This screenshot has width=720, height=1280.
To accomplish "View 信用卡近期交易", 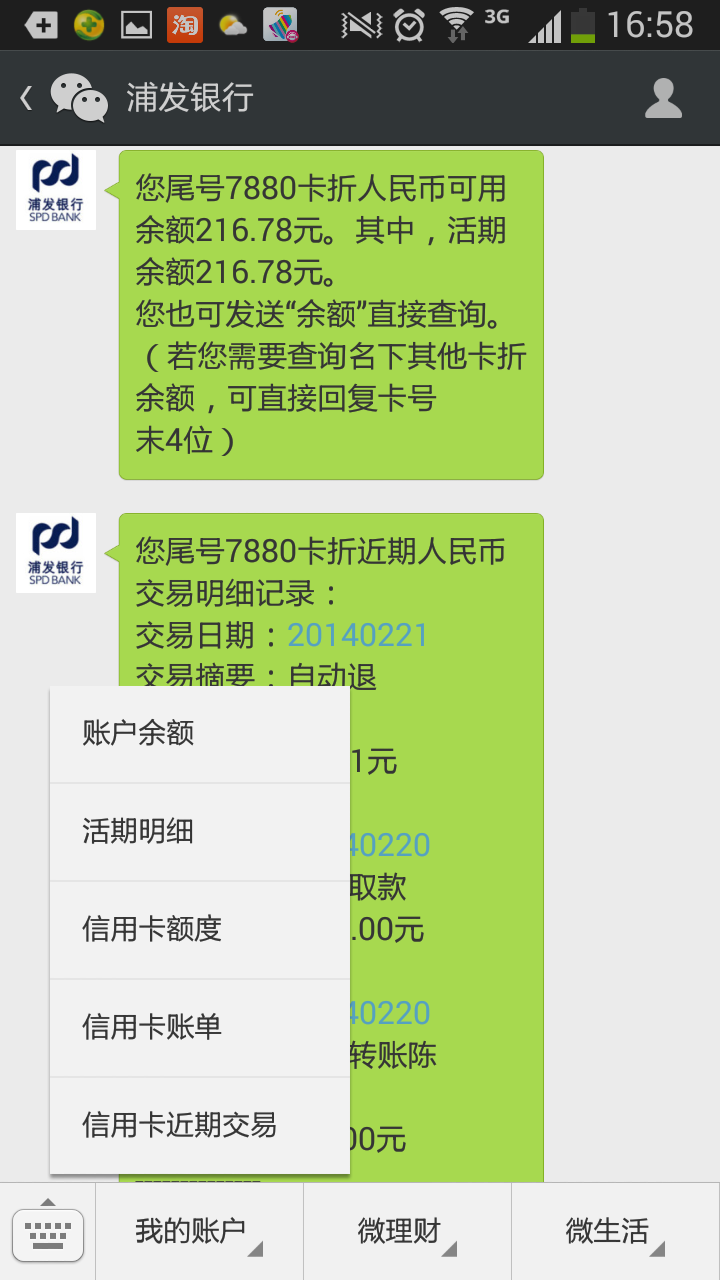I will (x=199, y=1125).
